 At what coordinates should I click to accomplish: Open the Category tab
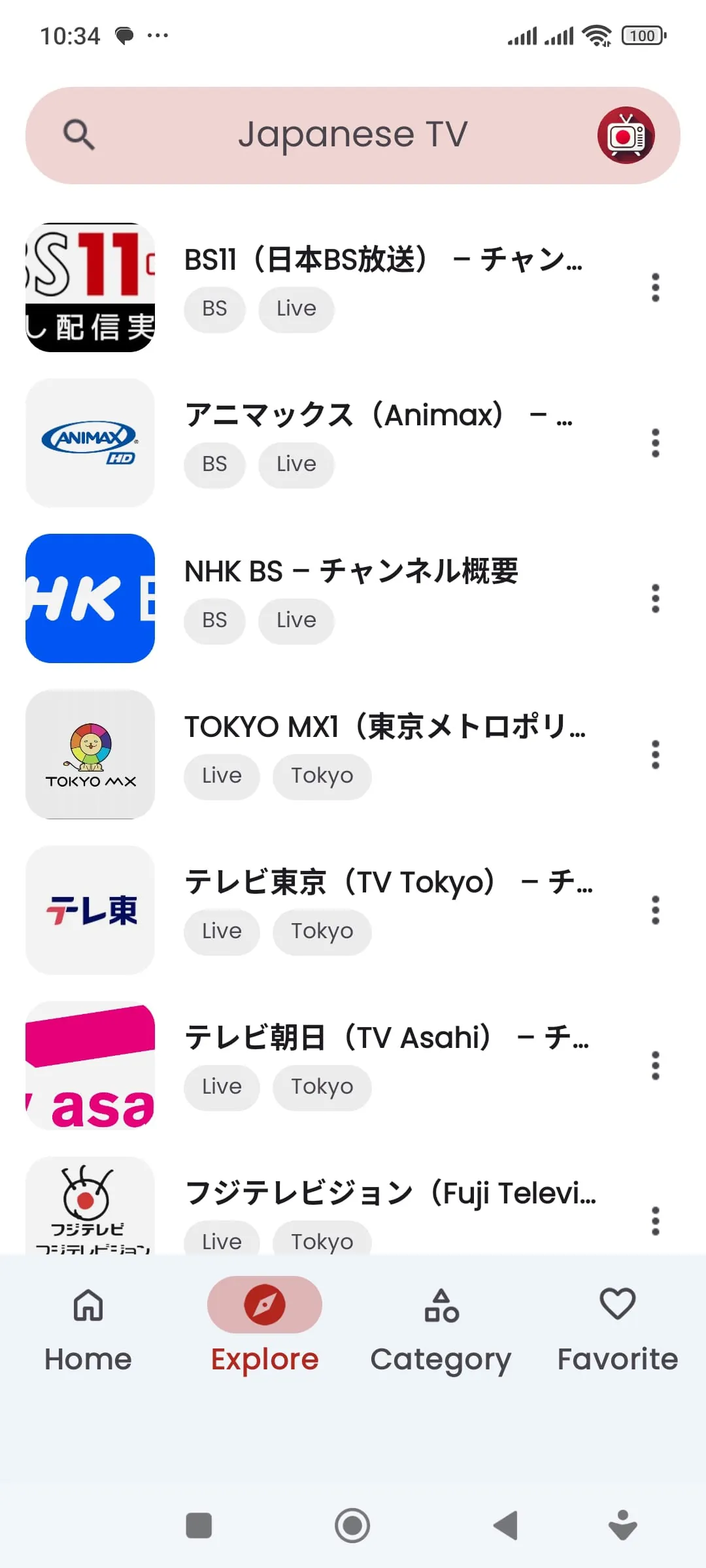(x=441, y=1326)
